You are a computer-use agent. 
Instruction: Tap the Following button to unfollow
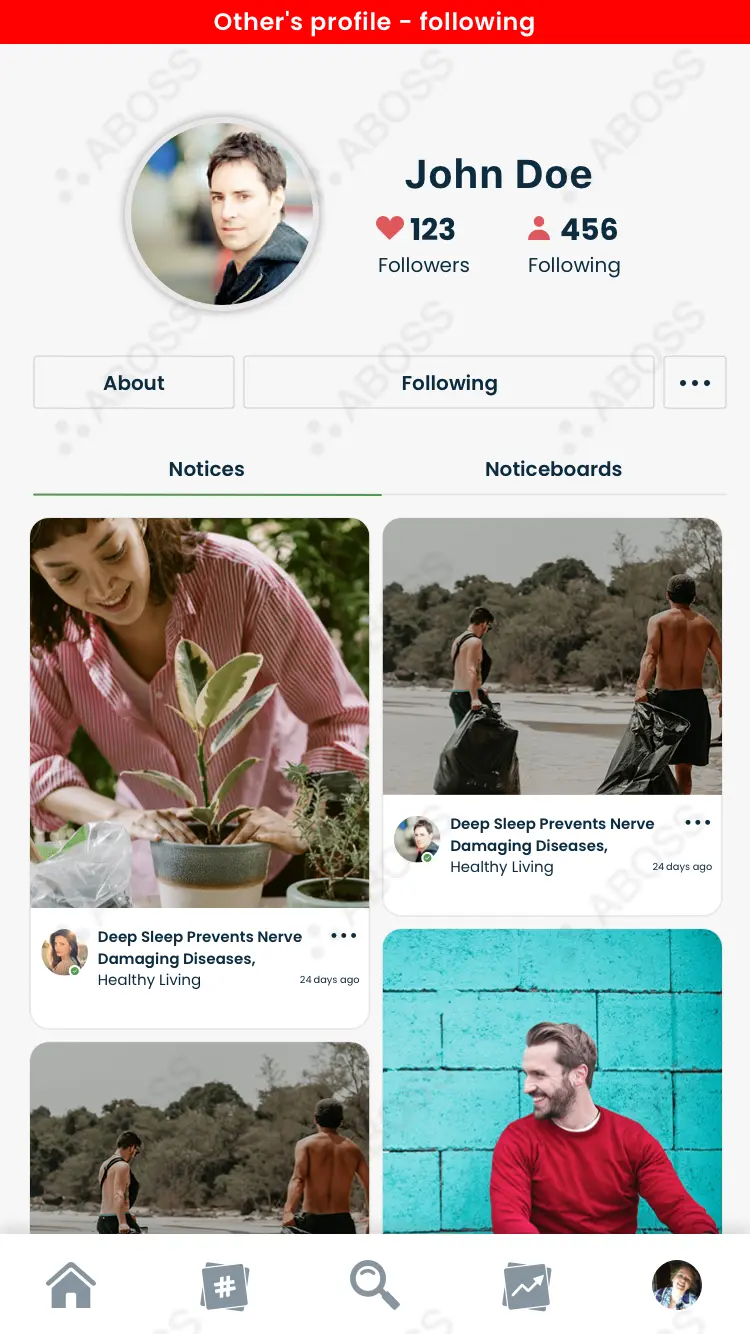coord(449,383)
